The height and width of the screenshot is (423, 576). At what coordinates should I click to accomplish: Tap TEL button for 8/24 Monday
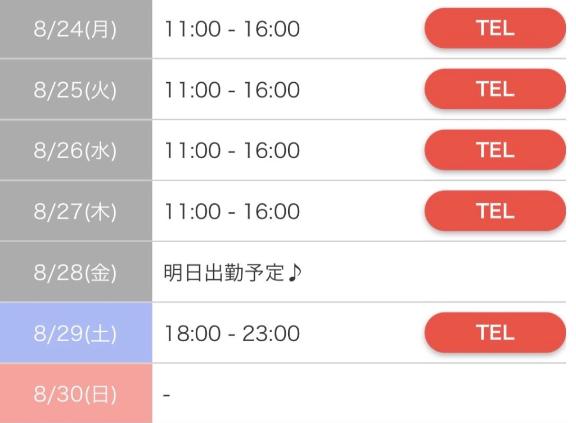coord(495,28)
